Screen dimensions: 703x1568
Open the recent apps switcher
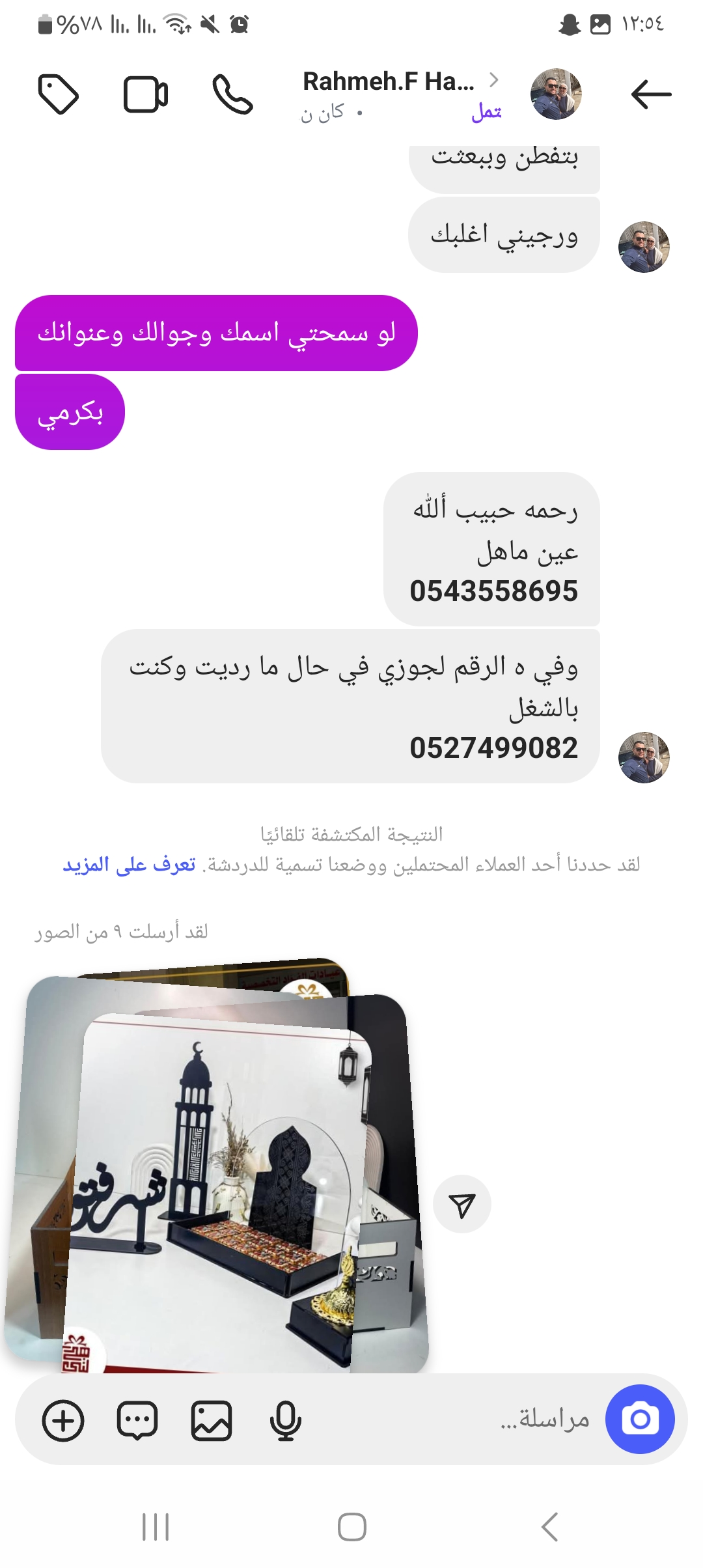click(x=156, y=1527)
